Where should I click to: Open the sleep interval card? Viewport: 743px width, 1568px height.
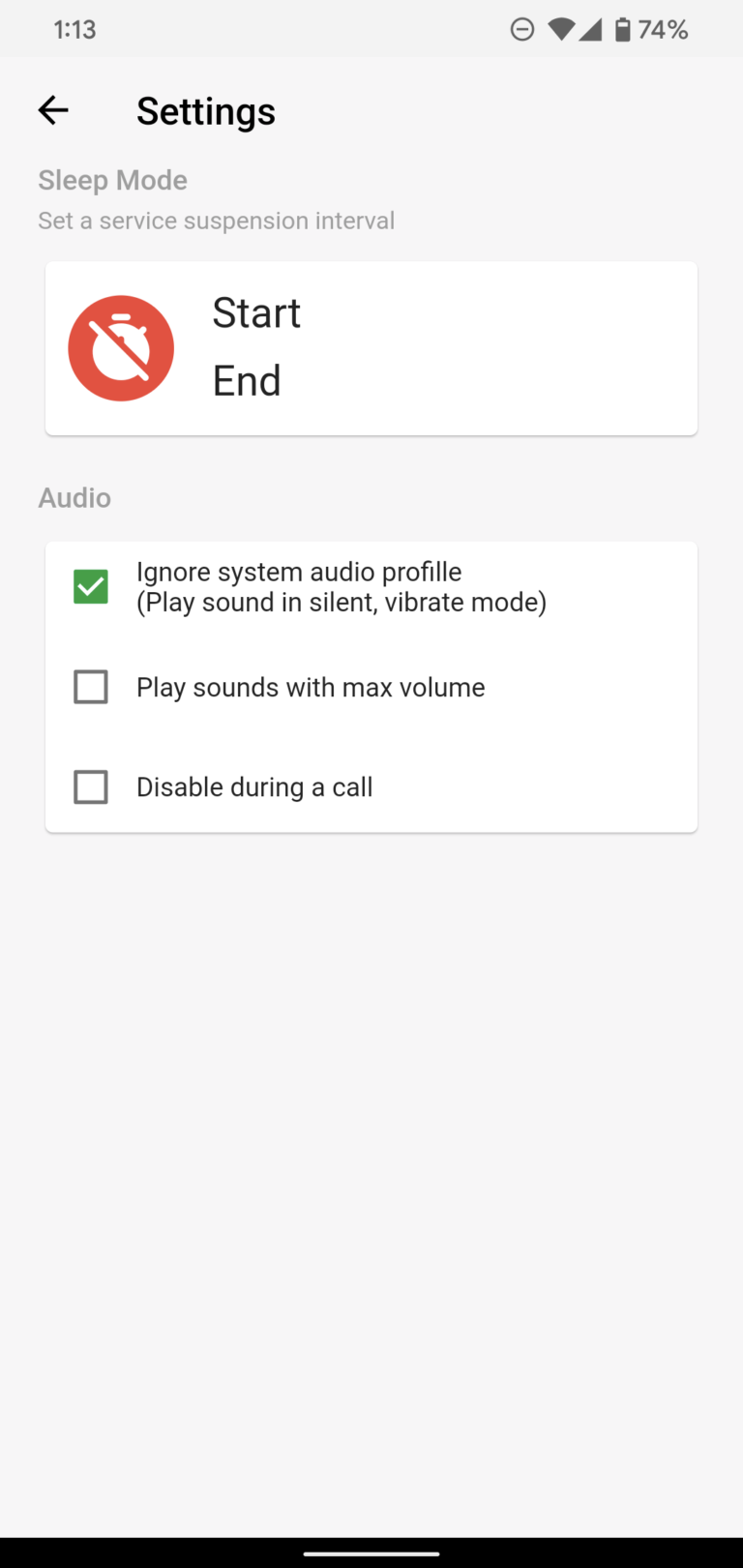[x=371, y=348]
